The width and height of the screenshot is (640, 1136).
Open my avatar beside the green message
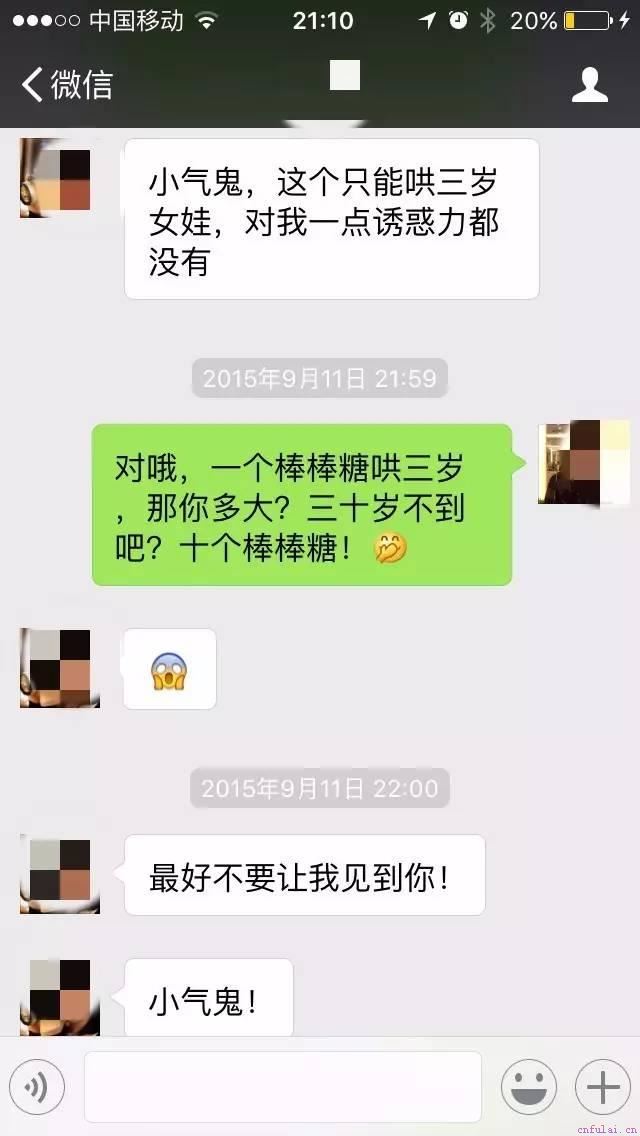582,463
